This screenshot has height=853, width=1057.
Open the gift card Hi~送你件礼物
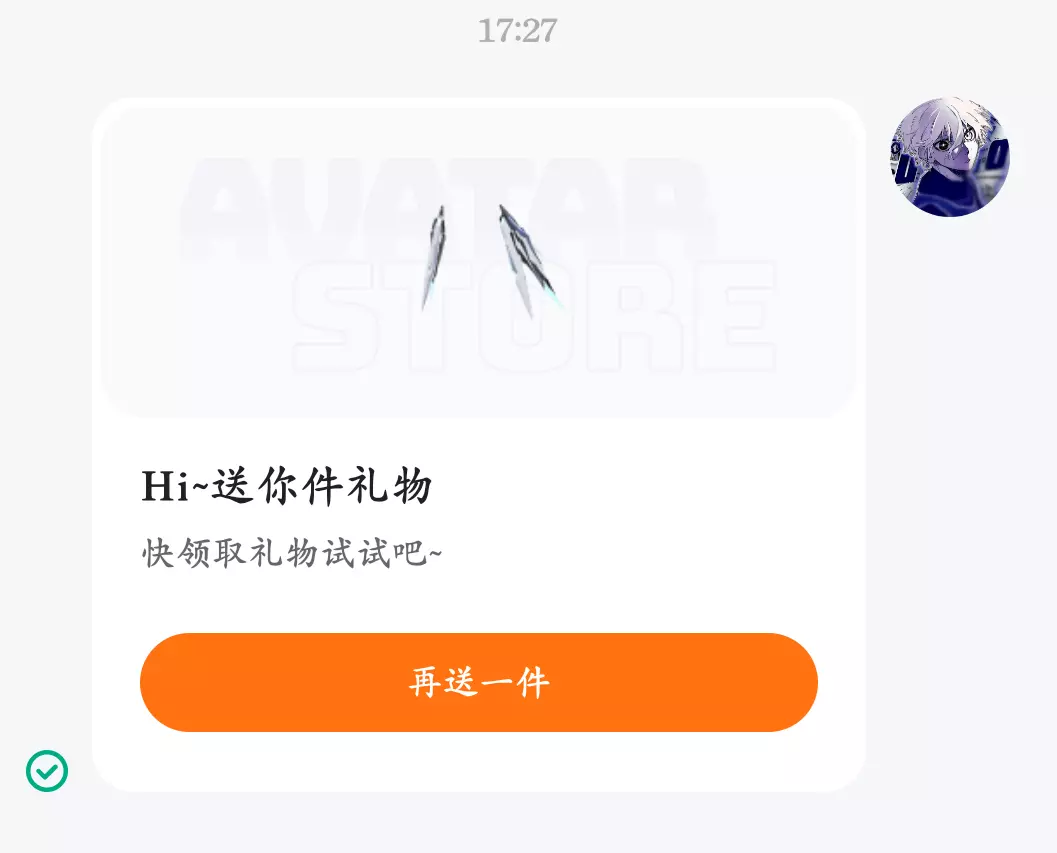(x=479, y=445)
